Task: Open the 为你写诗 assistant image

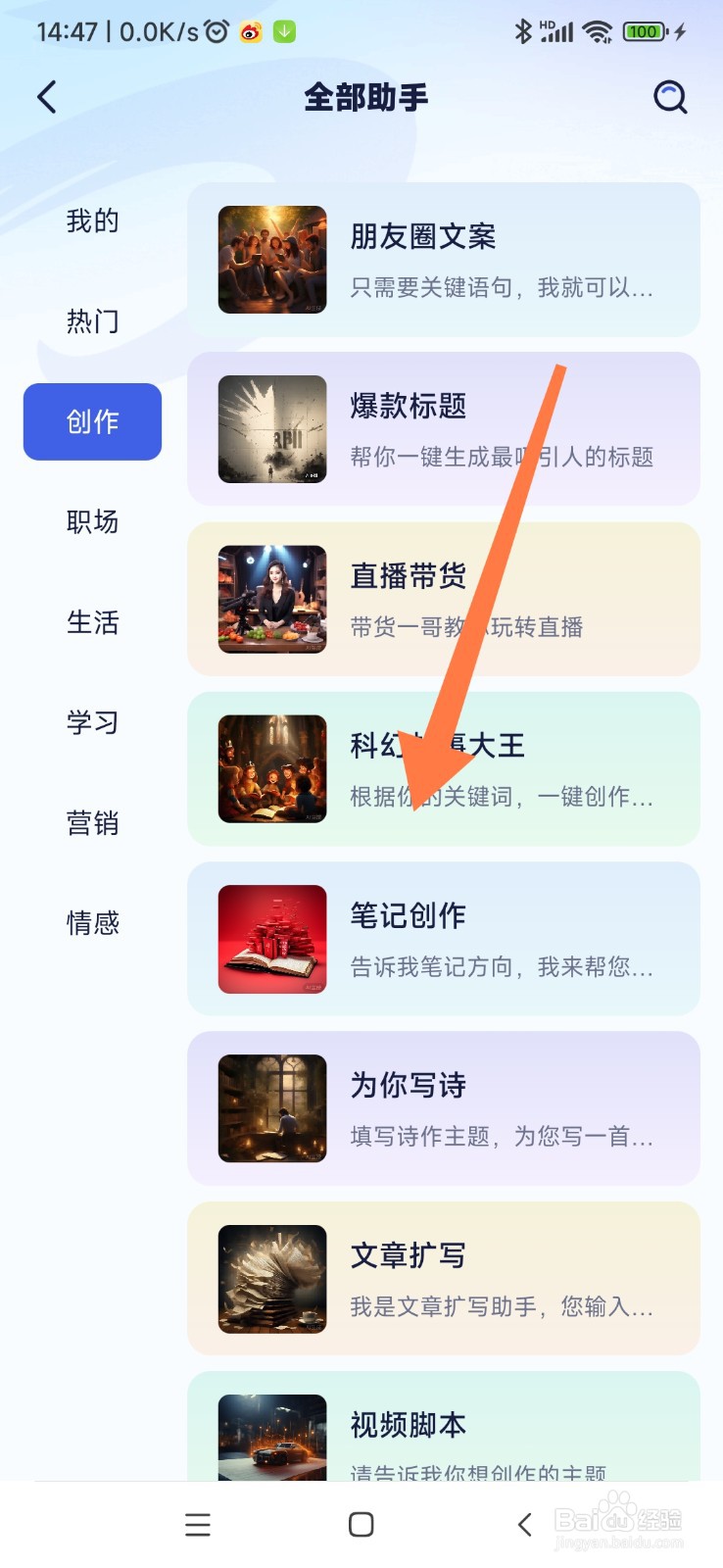Action: click(271, 1107)
